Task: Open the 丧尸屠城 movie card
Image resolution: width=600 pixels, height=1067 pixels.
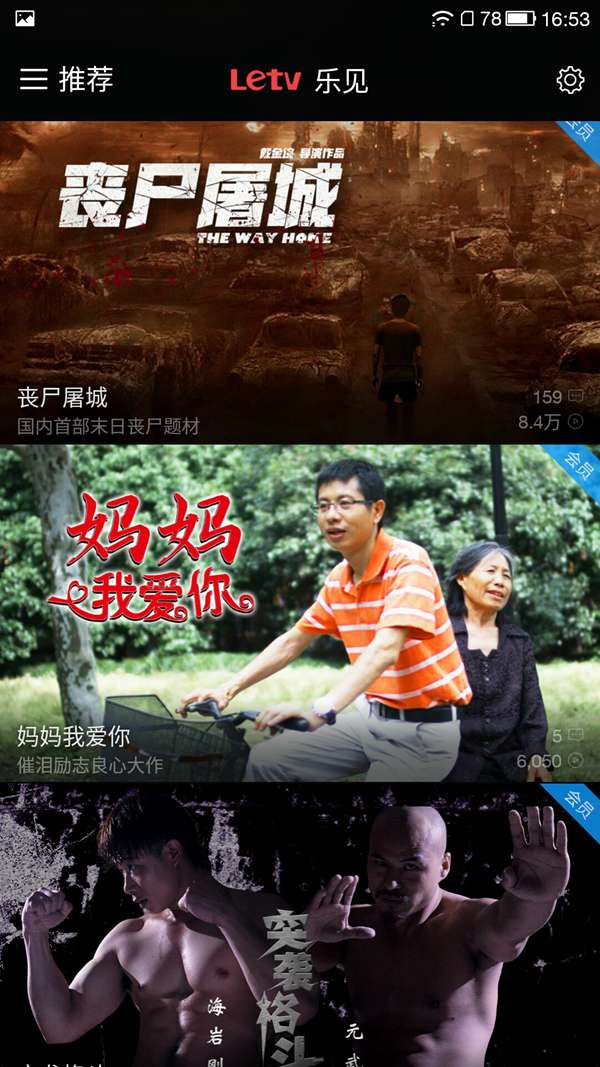Action: point(300,282)
